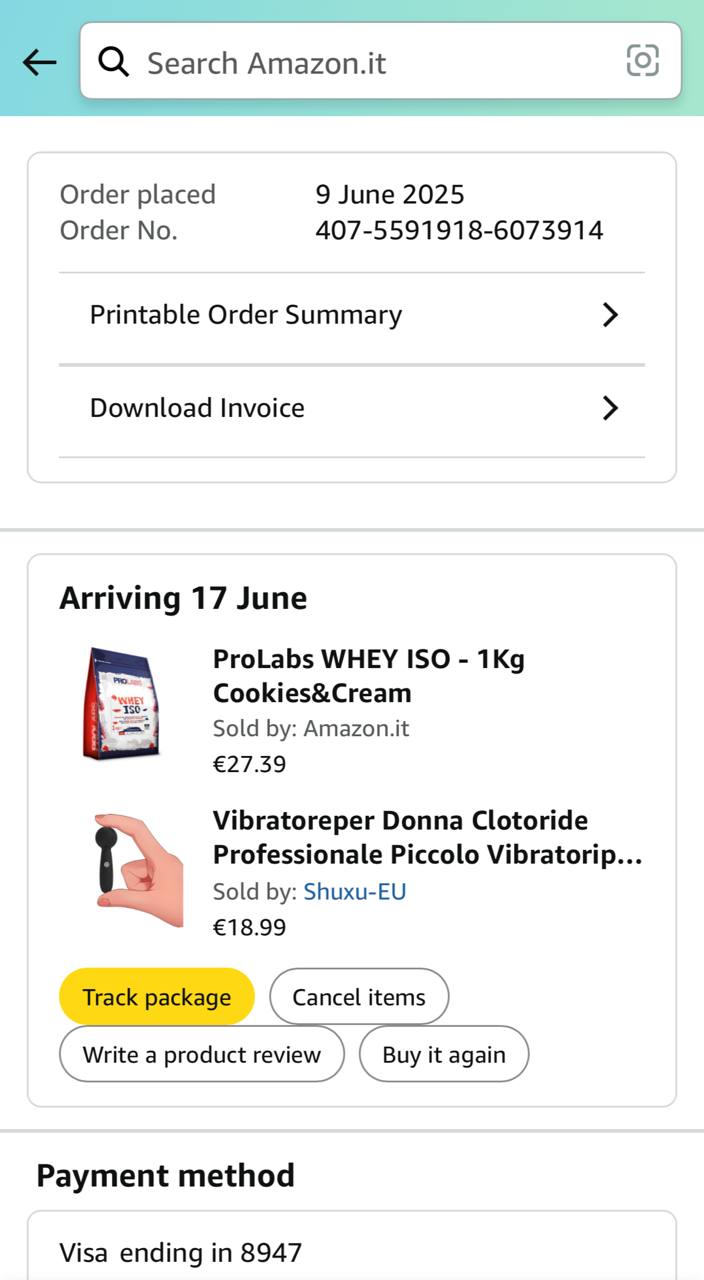704x1280 pixels.
Task: Open the ProLabs WHEY ISO product image
Action: tap(122, 704)
